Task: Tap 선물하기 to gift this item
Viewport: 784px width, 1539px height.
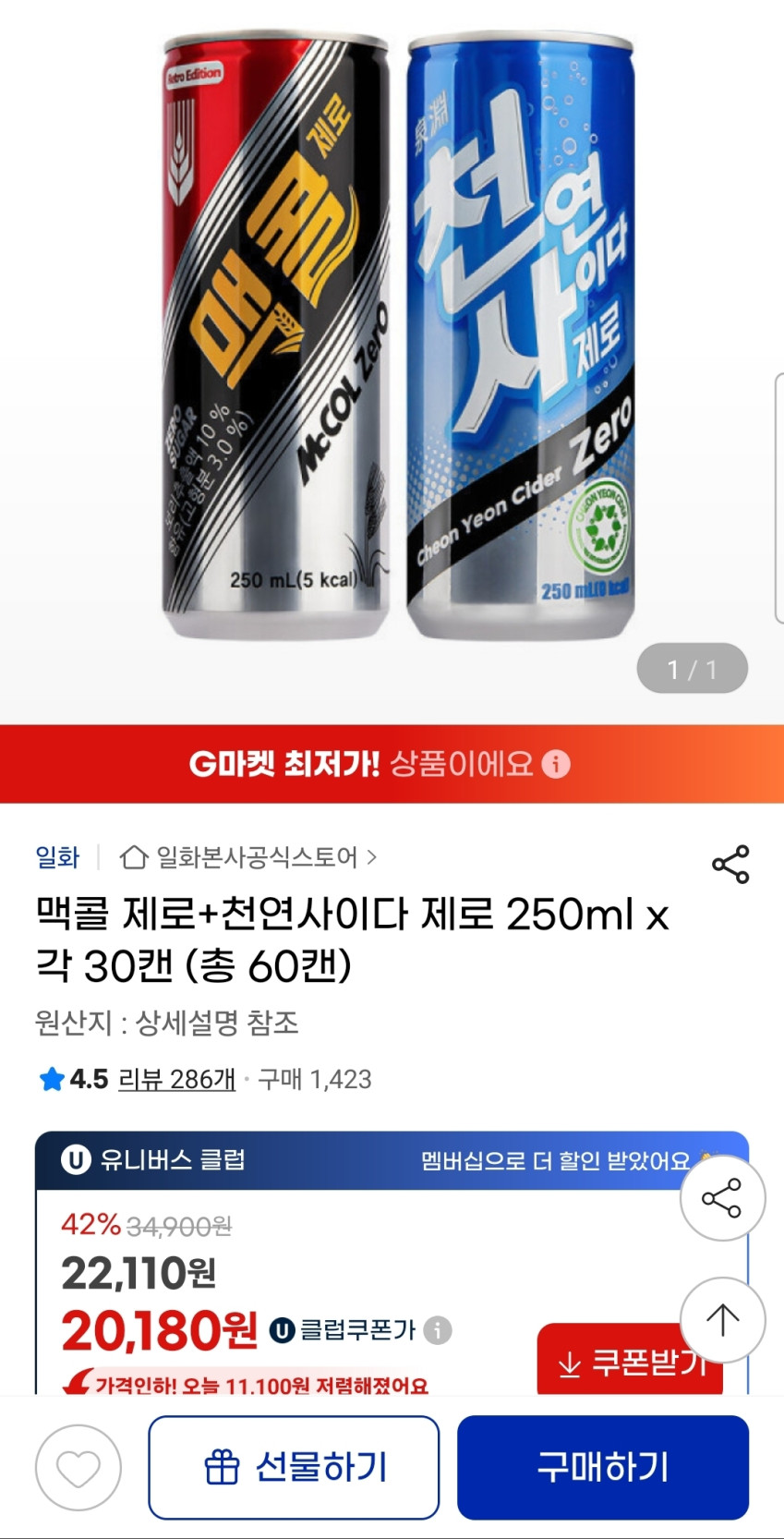Action: click(294, 1468)
